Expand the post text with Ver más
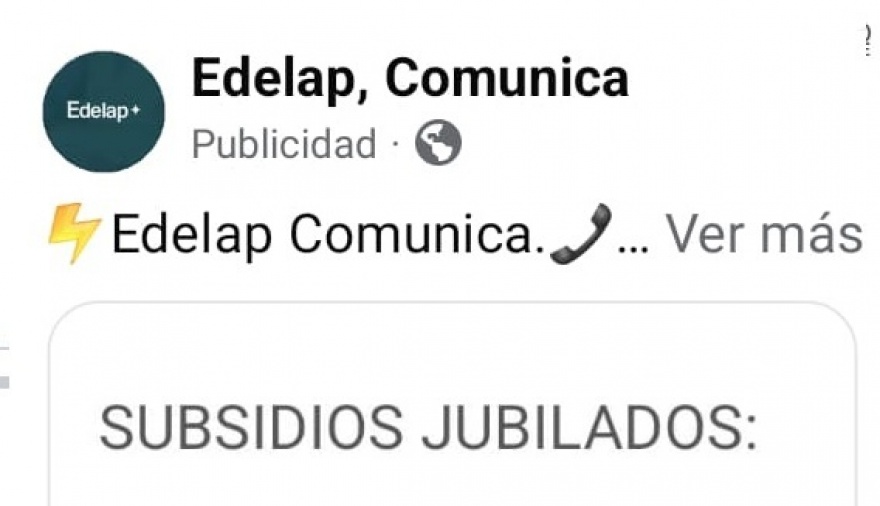This screenshot has width=880, height=506. [x=764, y=236]
